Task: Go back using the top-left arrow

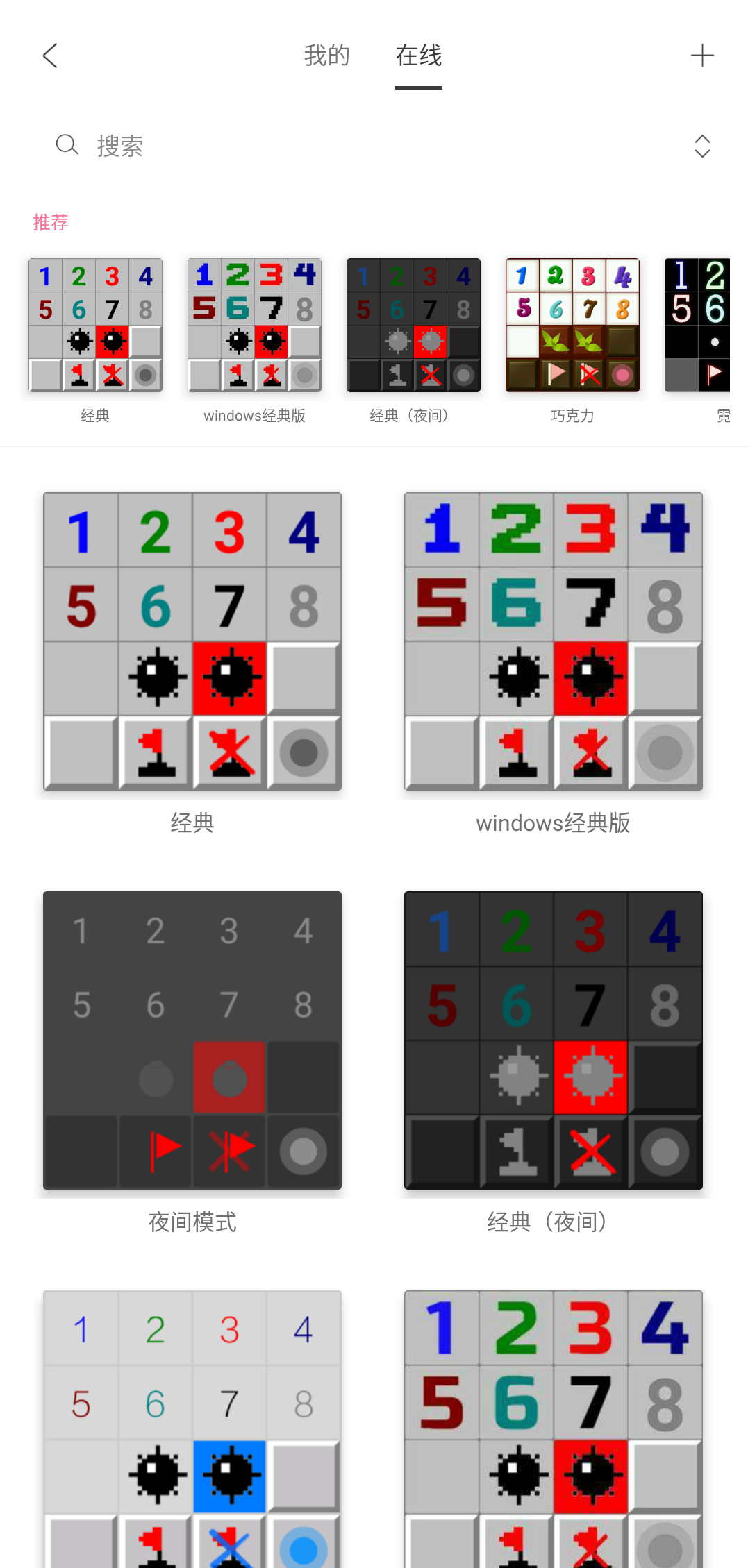Action: pos(50,56)
